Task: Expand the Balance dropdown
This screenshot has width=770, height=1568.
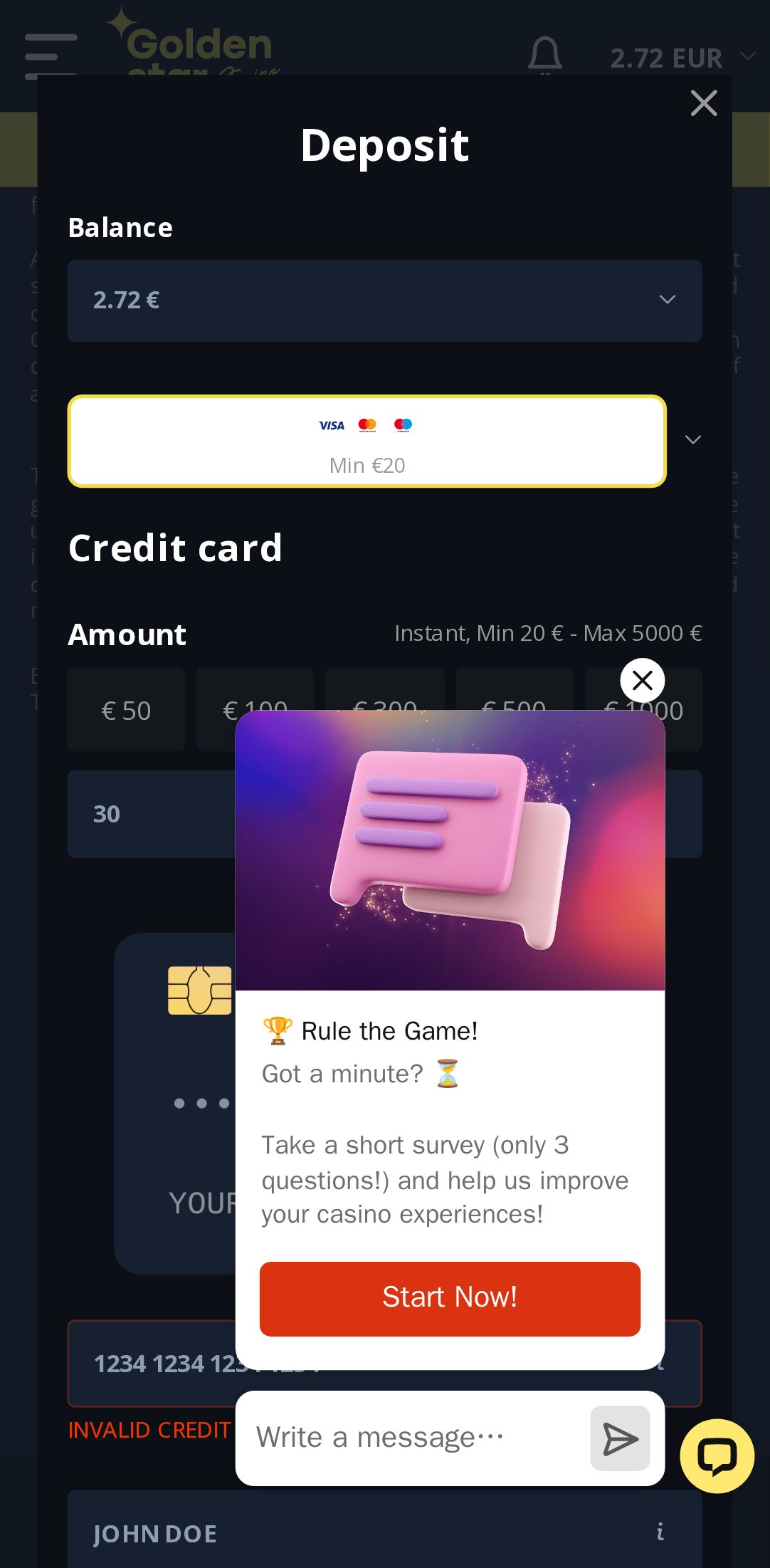Action: (384, 300)
